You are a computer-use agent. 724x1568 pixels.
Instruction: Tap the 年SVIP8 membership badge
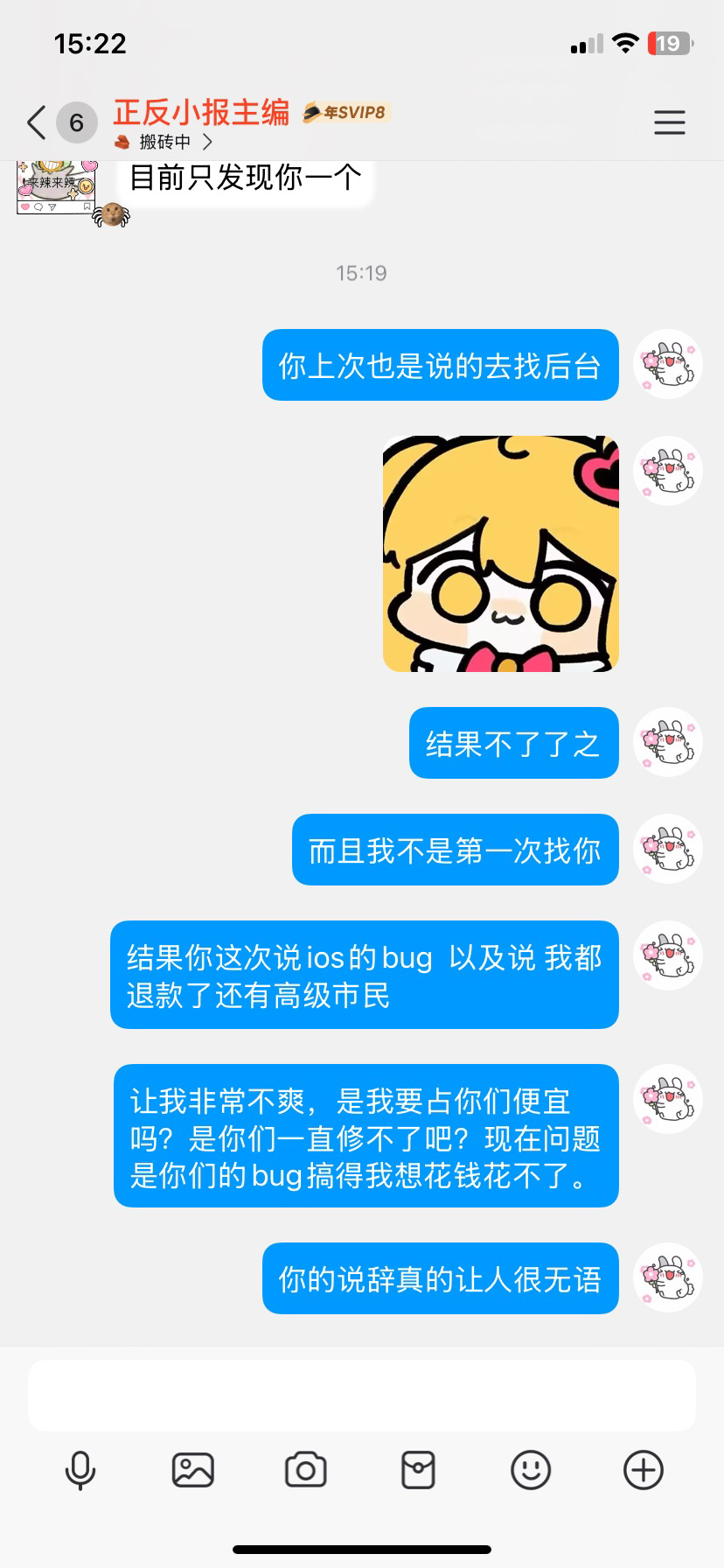[345, 112]
